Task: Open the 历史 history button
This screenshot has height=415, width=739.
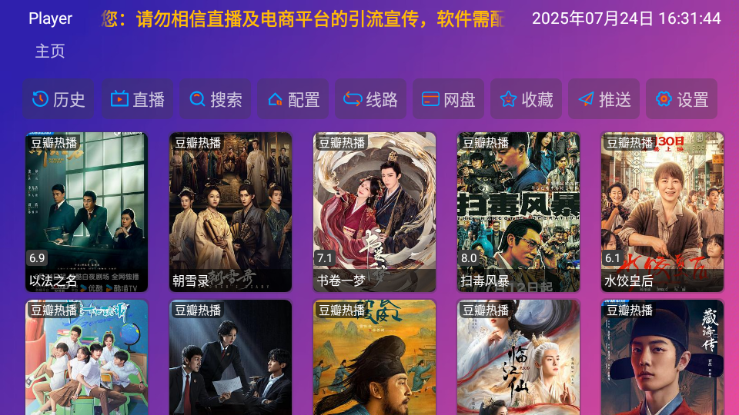Action: pos(59,99)
